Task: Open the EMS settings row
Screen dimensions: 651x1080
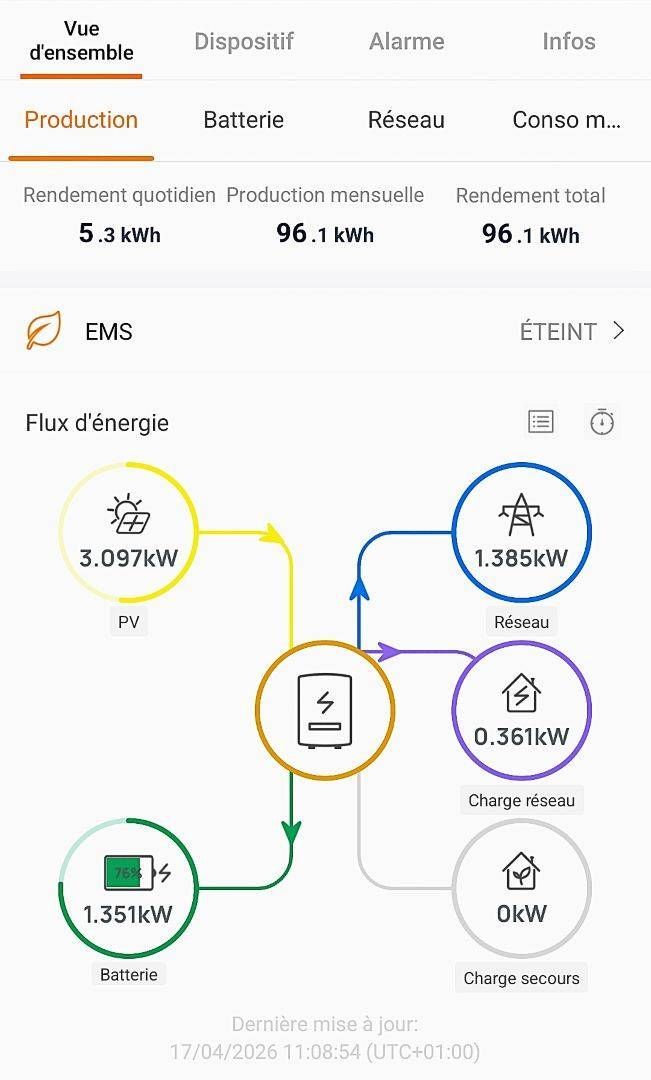Action: coord(325,331)
